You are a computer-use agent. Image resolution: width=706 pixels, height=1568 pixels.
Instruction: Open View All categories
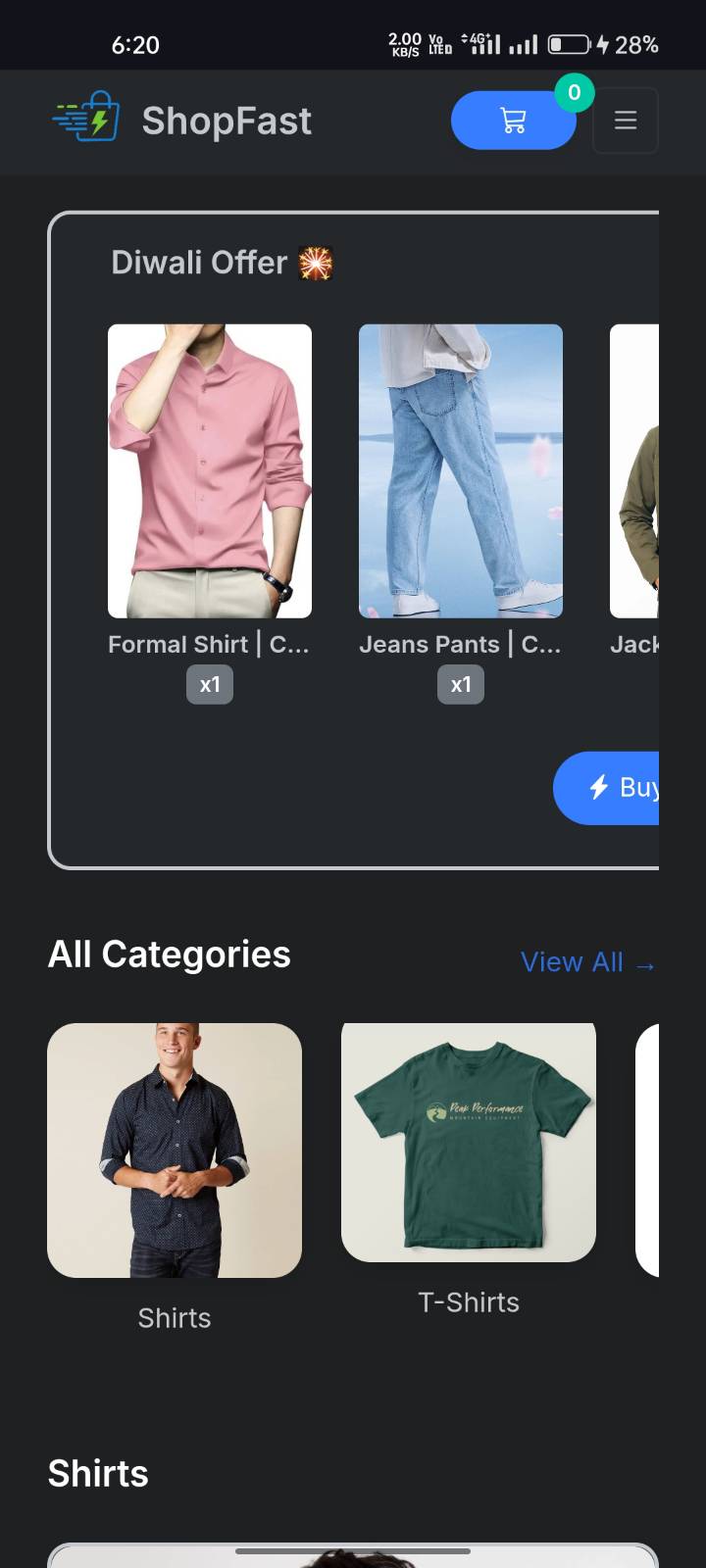click(586, 962)
